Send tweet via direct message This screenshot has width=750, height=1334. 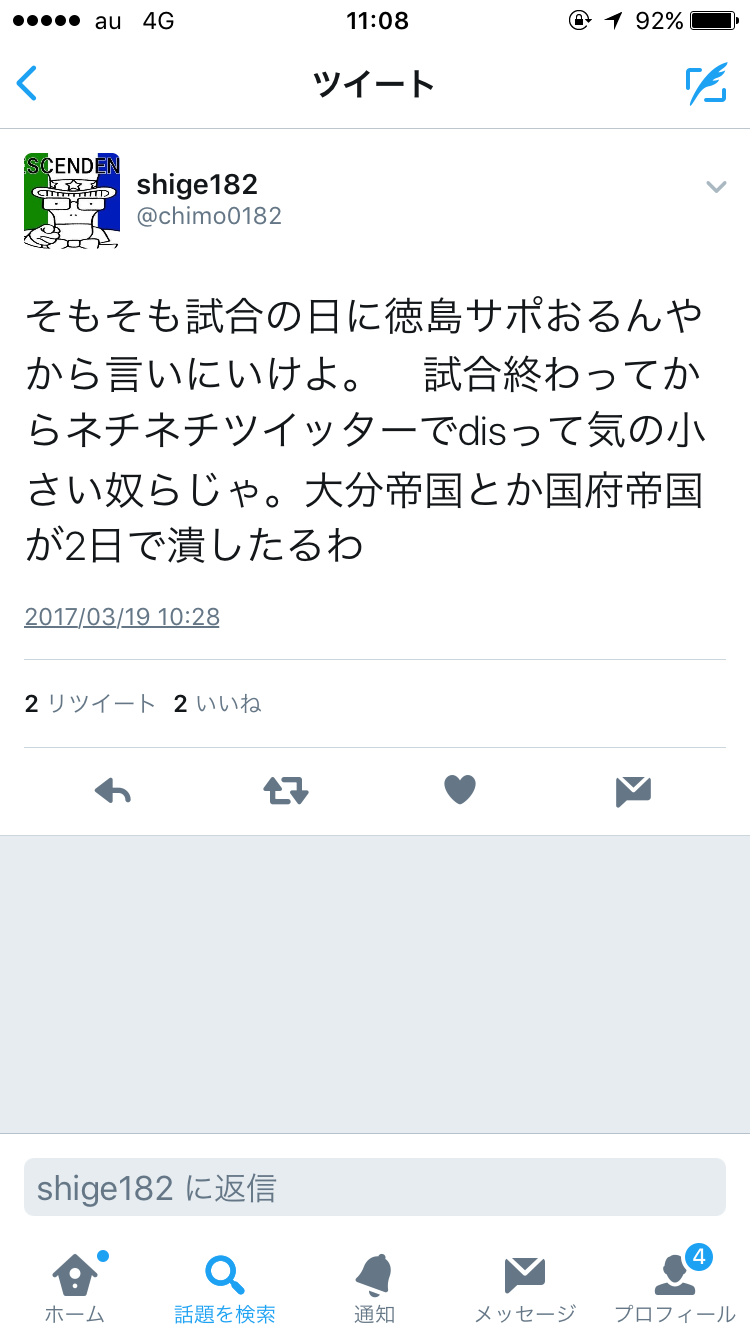pos(633,791)
